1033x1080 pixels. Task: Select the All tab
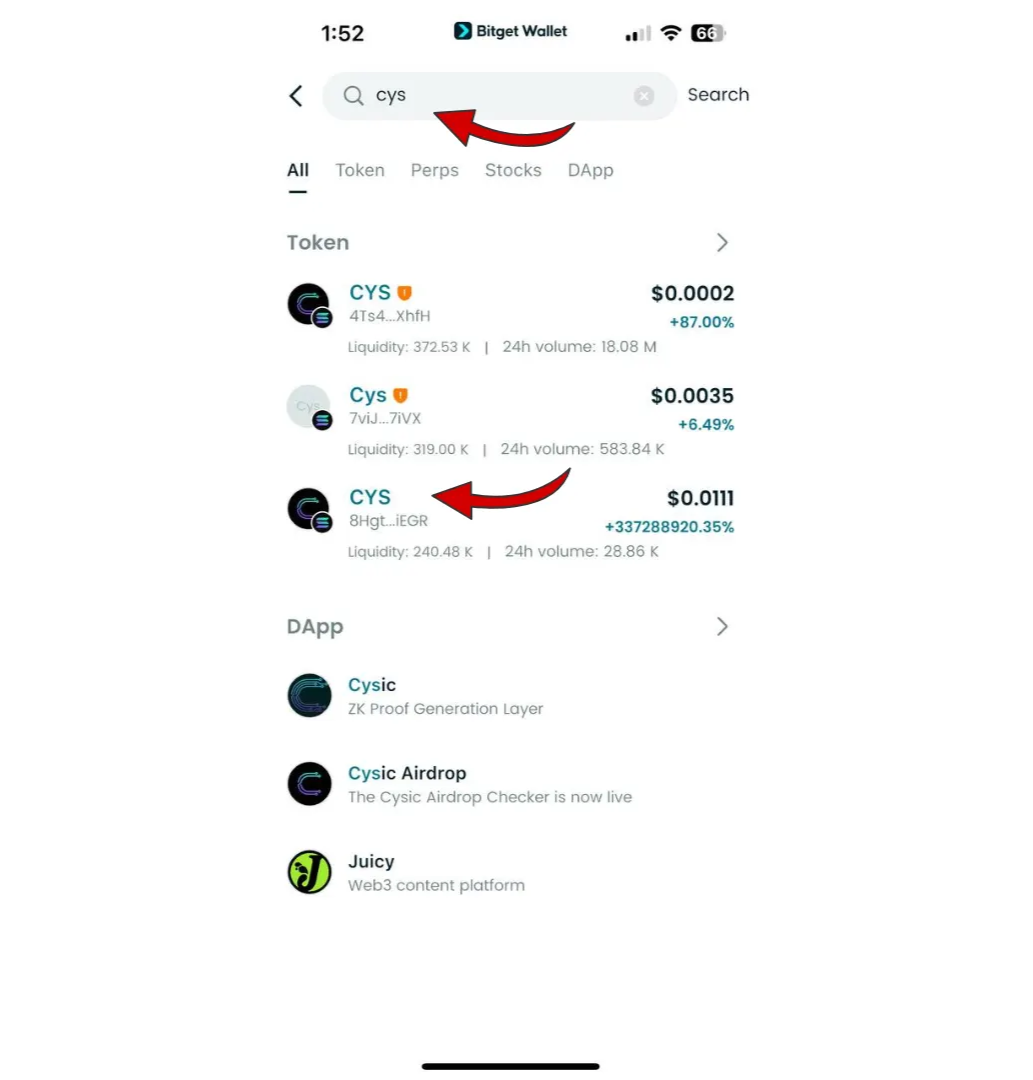tap(298, 170)
